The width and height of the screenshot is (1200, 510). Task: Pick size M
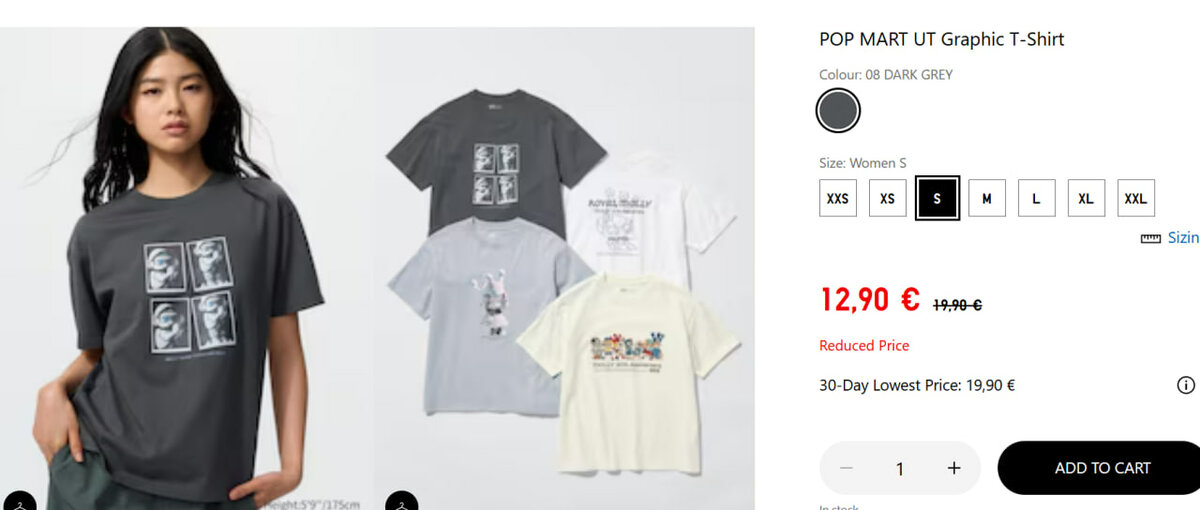tap(987, 198)
